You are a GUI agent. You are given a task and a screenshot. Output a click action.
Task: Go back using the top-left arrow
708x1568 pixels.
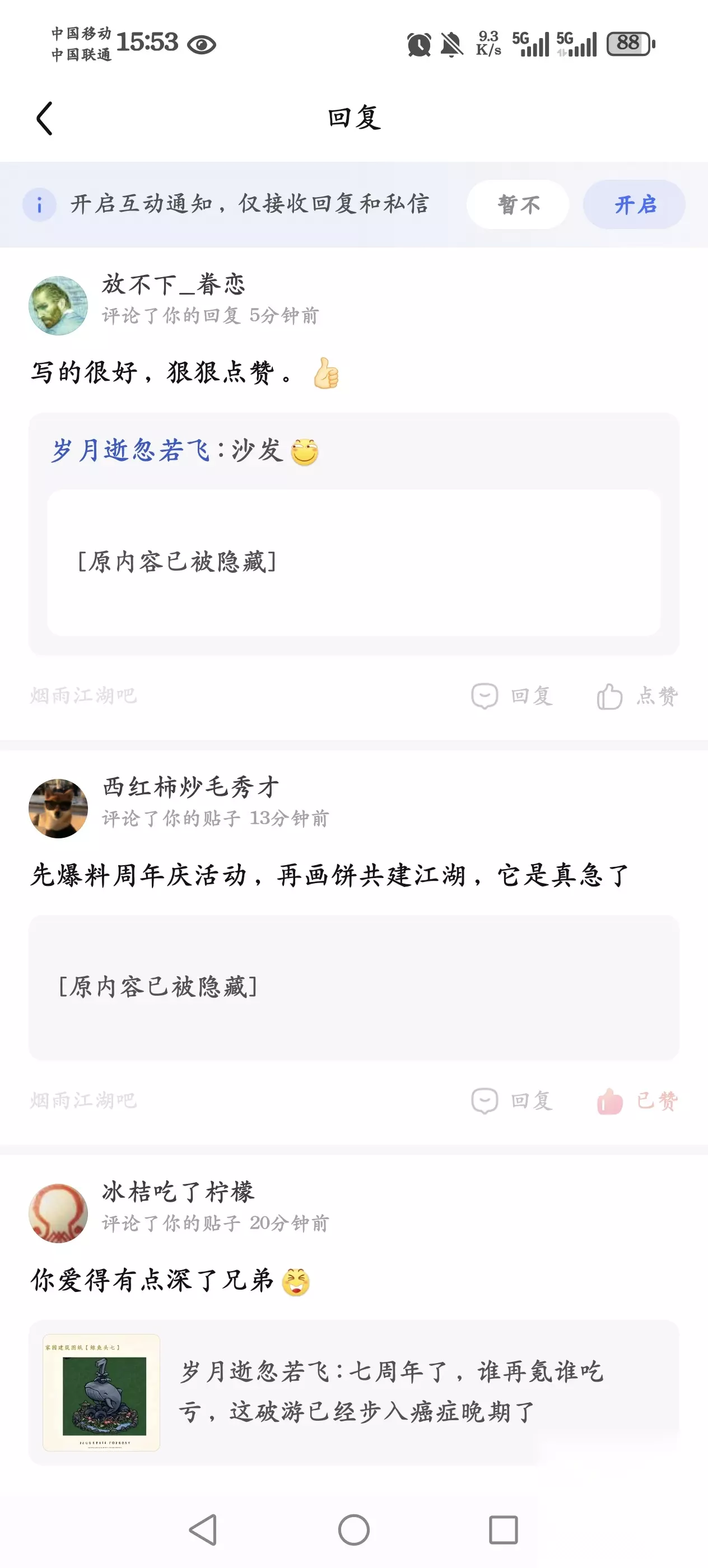(44, 118)
